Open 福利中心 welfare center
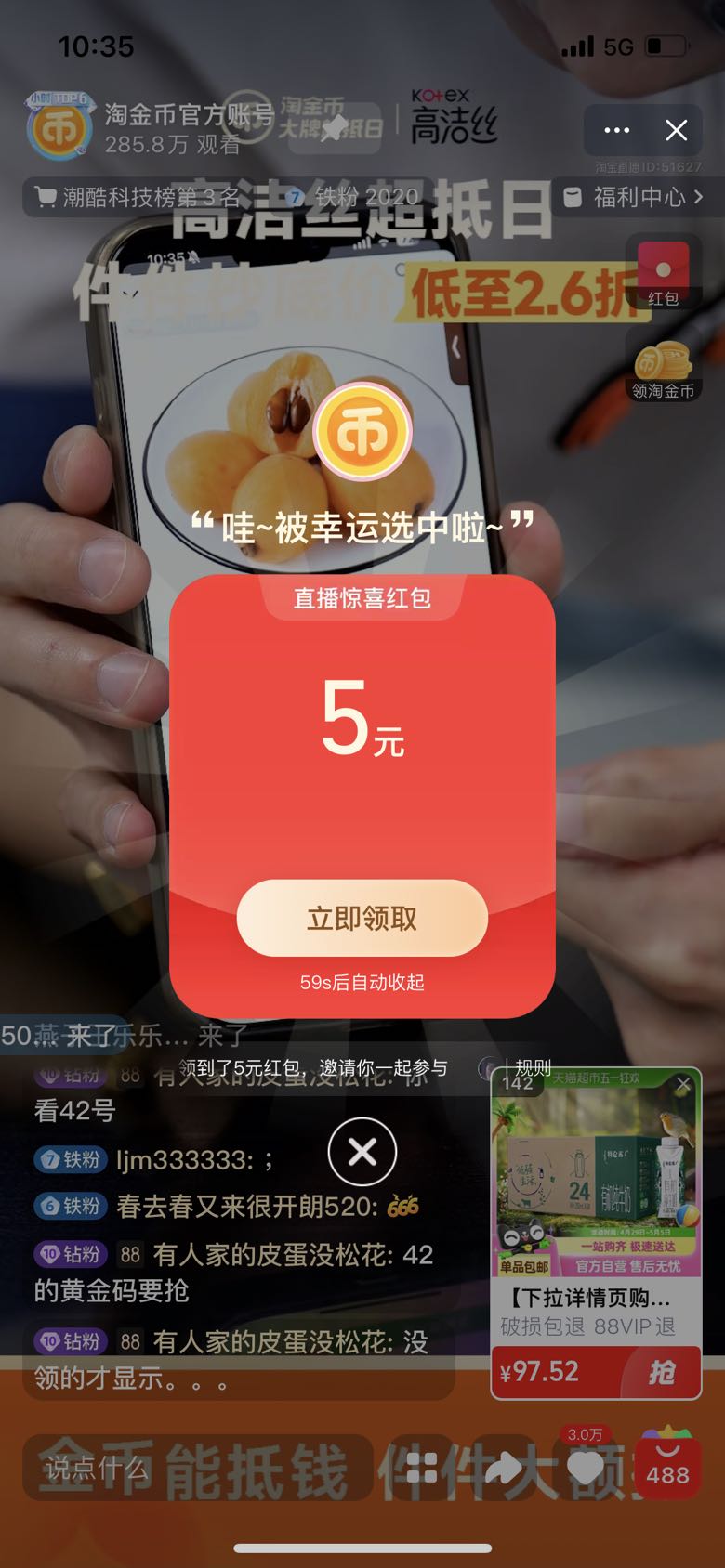The width and height of the screenshot is (725, 1568). coord(638,197)
